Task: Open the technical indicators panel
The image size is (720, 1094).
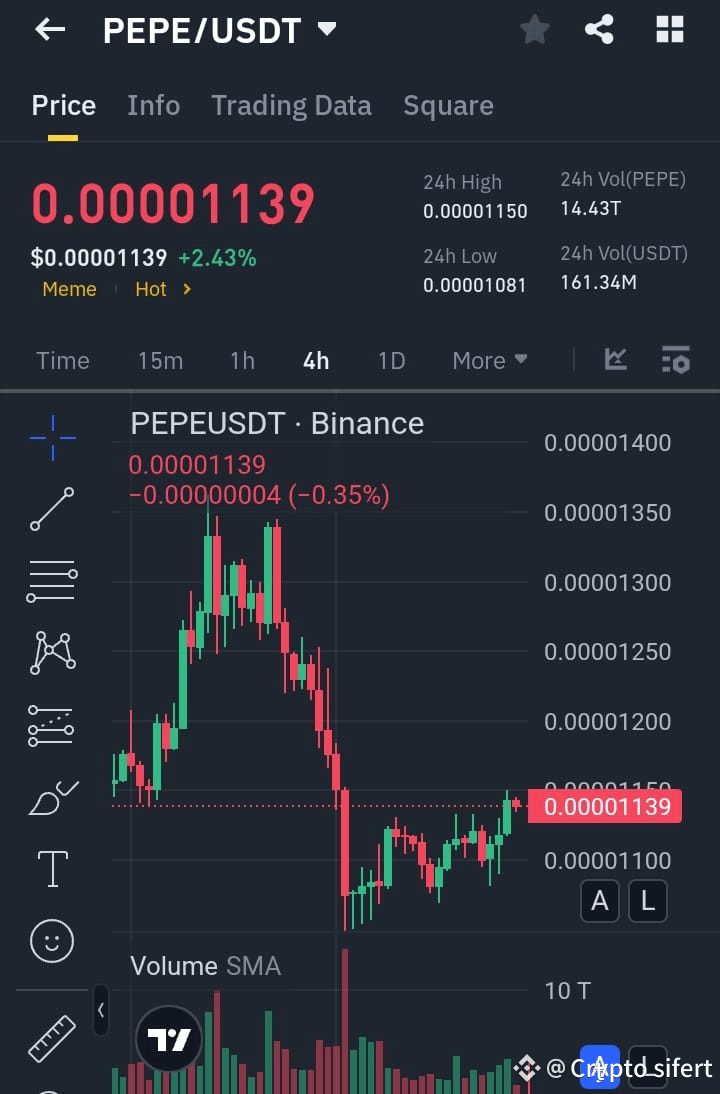Action: click(x=615, y=360)
